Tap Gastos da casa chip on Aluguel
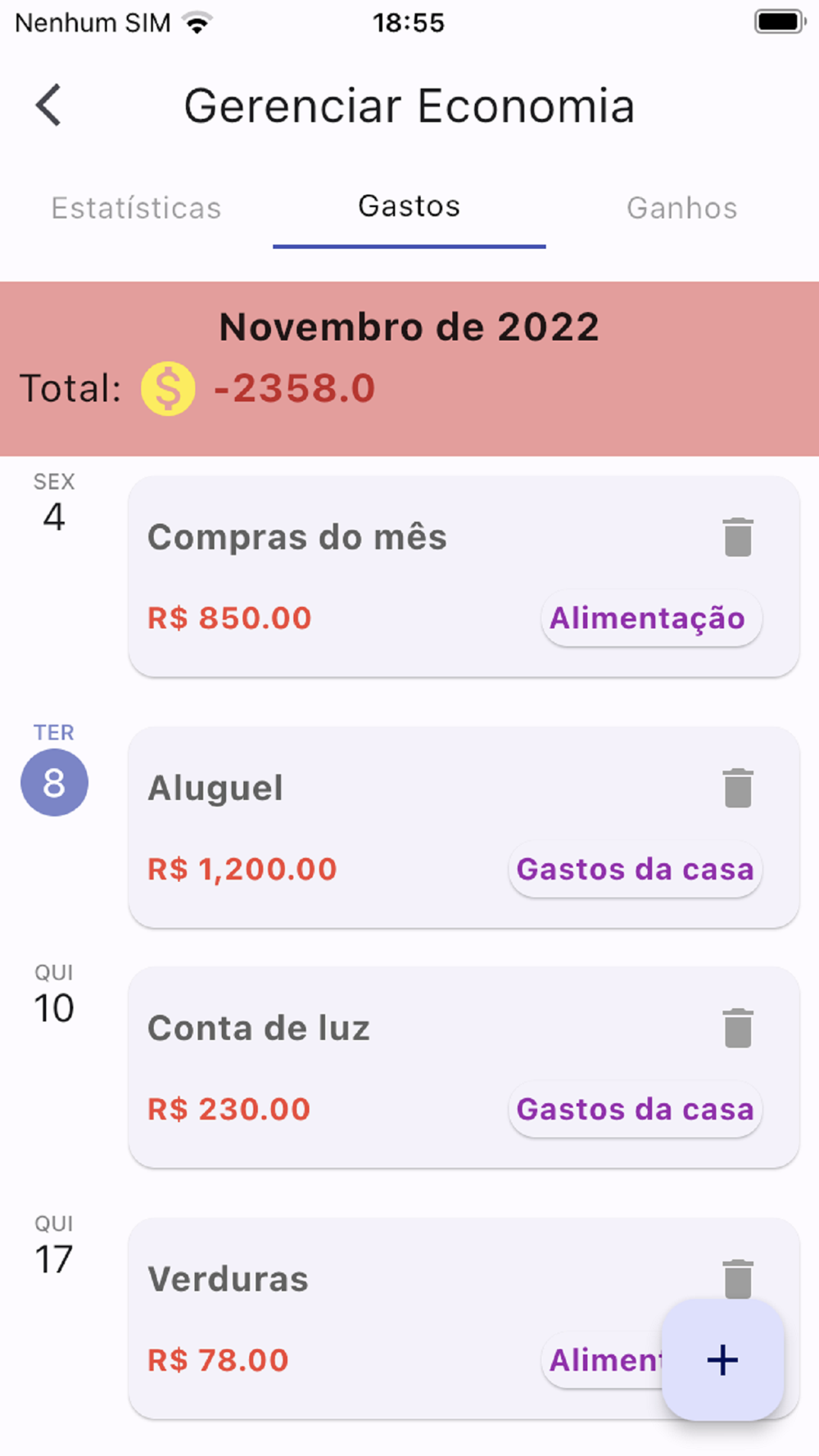819x1456 pixels. pos(635,869)
